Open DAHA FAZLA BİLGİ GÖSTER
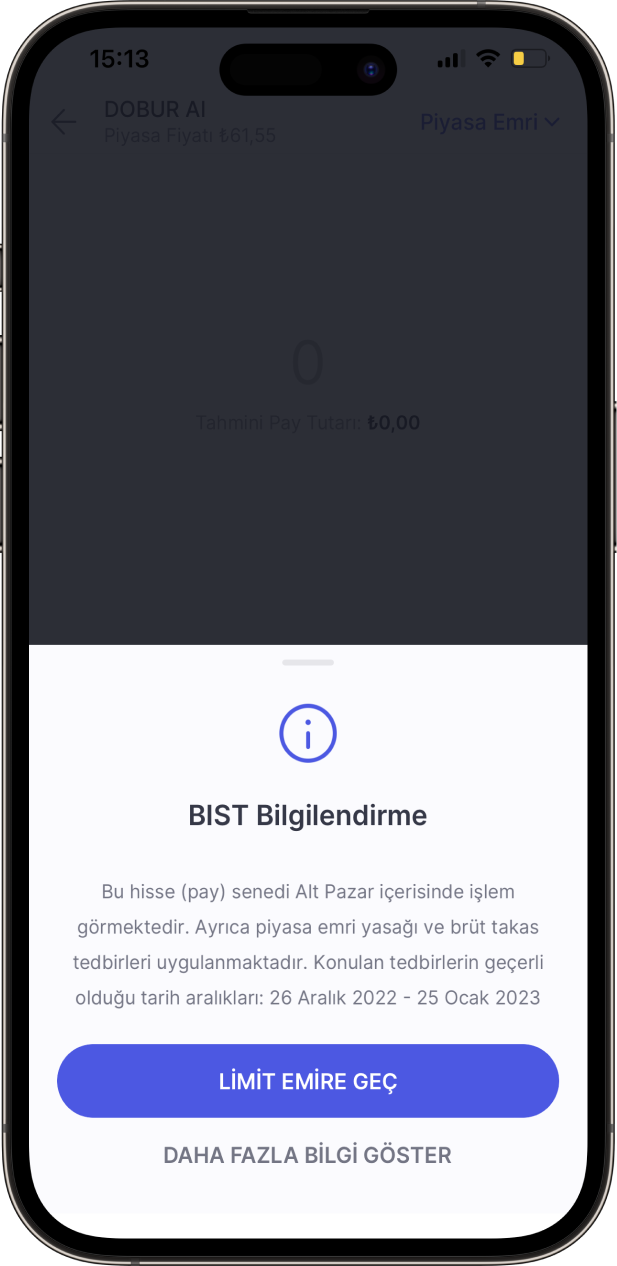Screen dimensions: 617x1266 click(308, 1155)
